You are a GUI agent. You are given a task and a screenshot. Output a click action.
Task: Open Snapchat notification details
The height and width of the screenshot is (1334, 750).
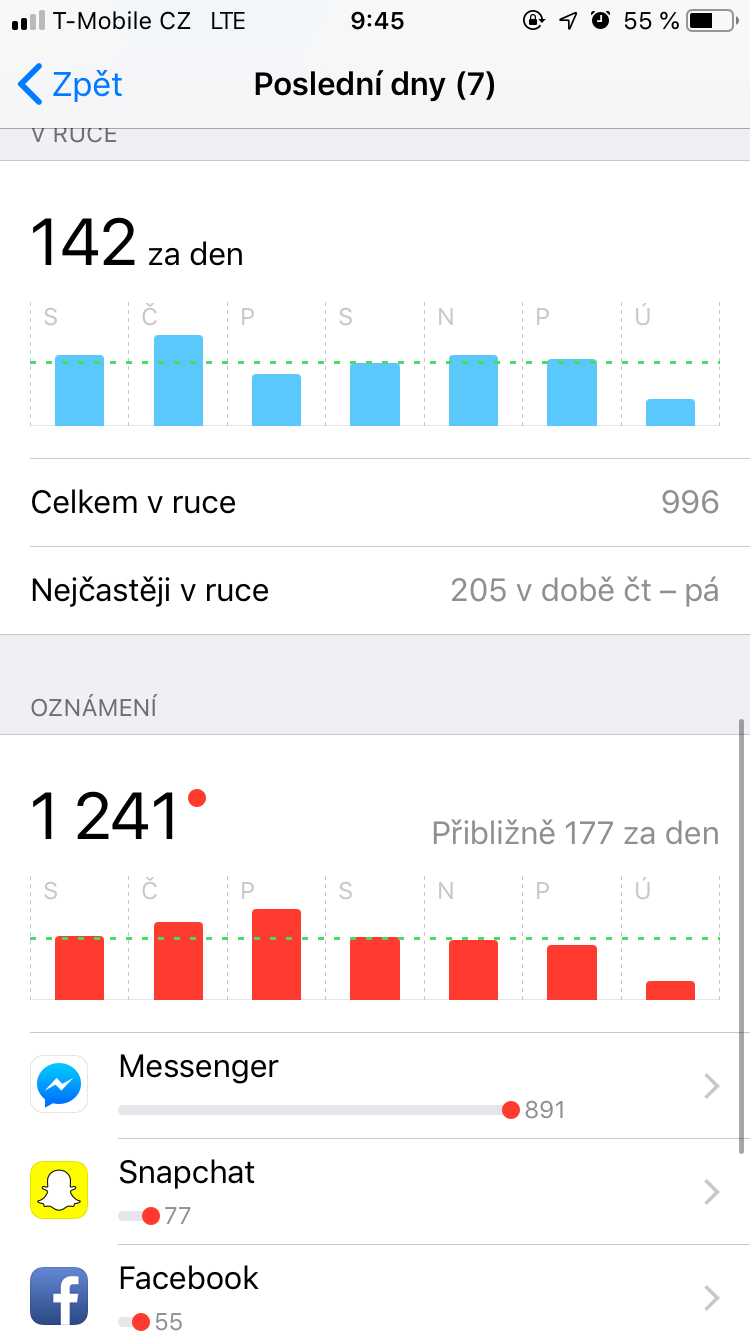tap(375, 1191)
